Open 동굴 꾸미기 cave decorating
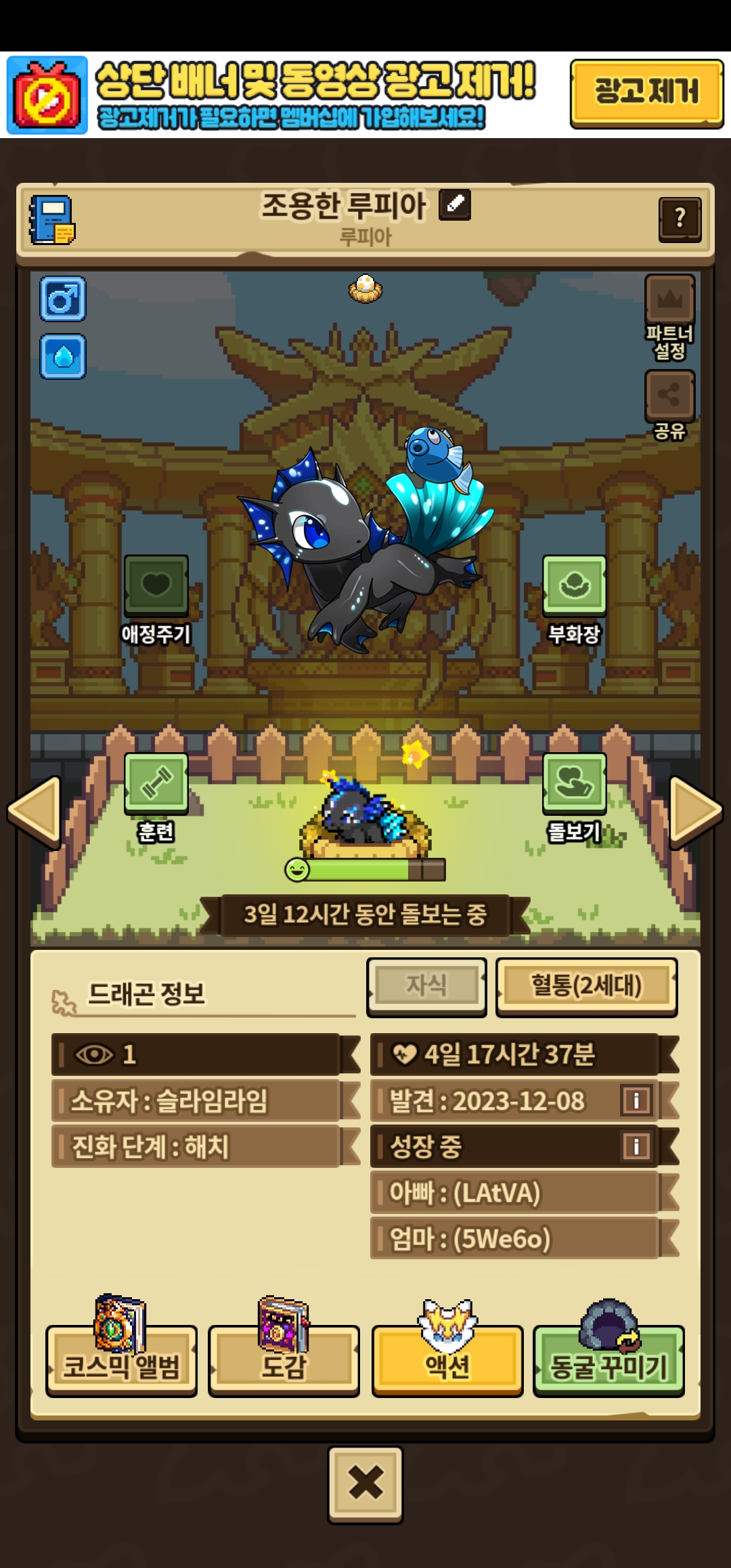The image size is (731, 1568). [609, 1362]
